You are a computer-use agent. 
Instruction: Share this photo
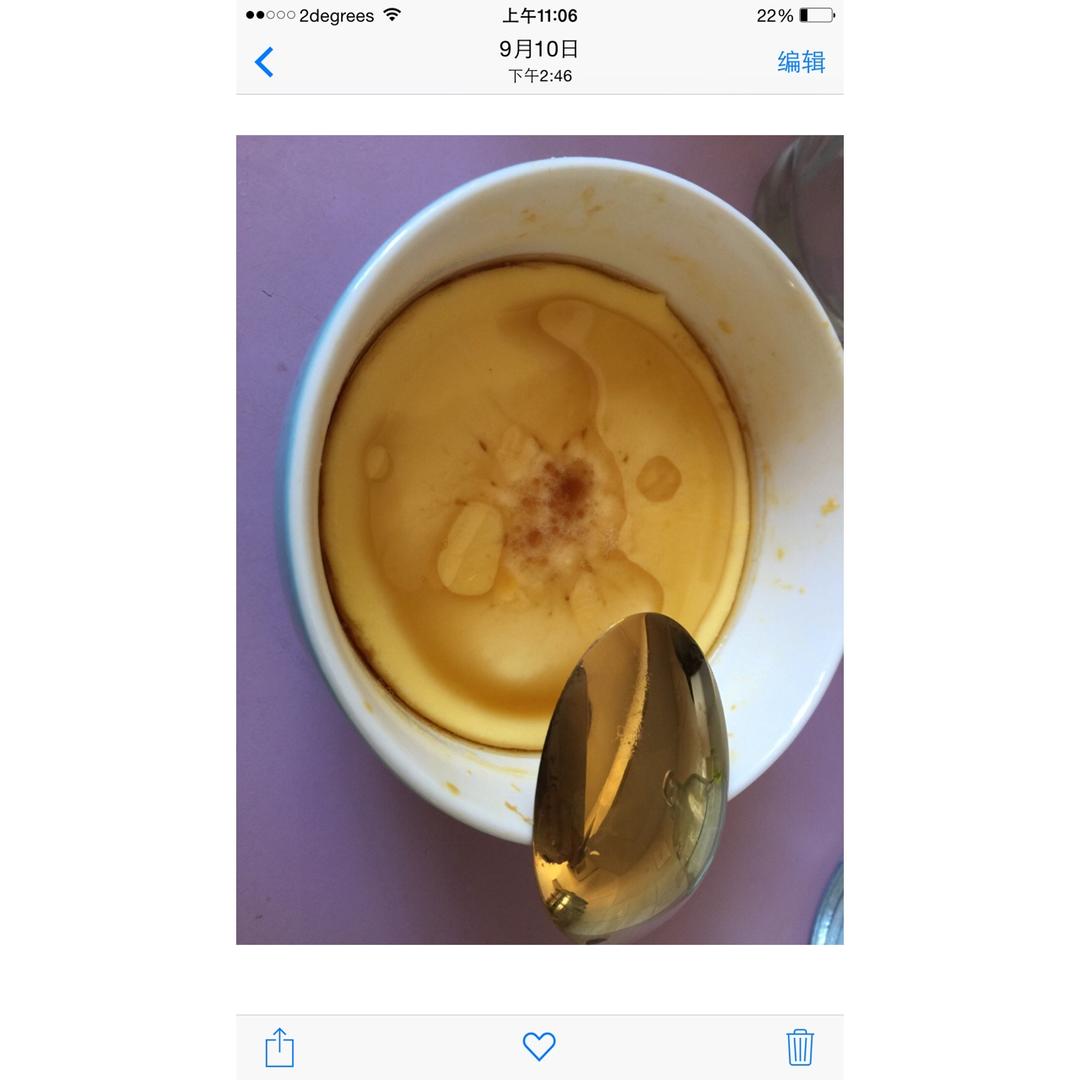[x=279, y=1047]
